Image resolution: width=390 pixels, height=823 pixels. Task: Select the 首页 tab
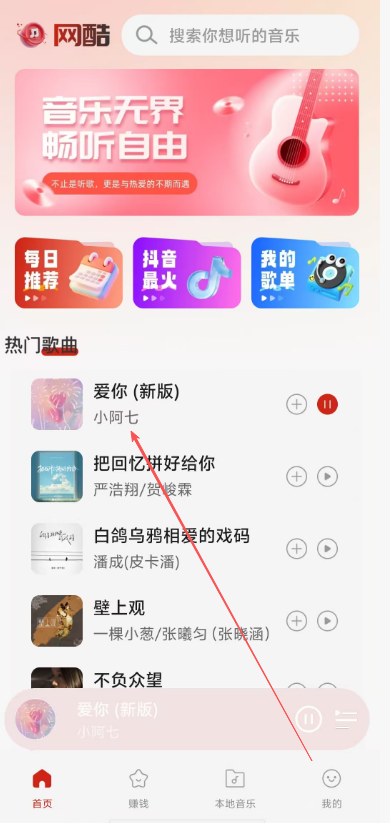[x=42, y=788]
